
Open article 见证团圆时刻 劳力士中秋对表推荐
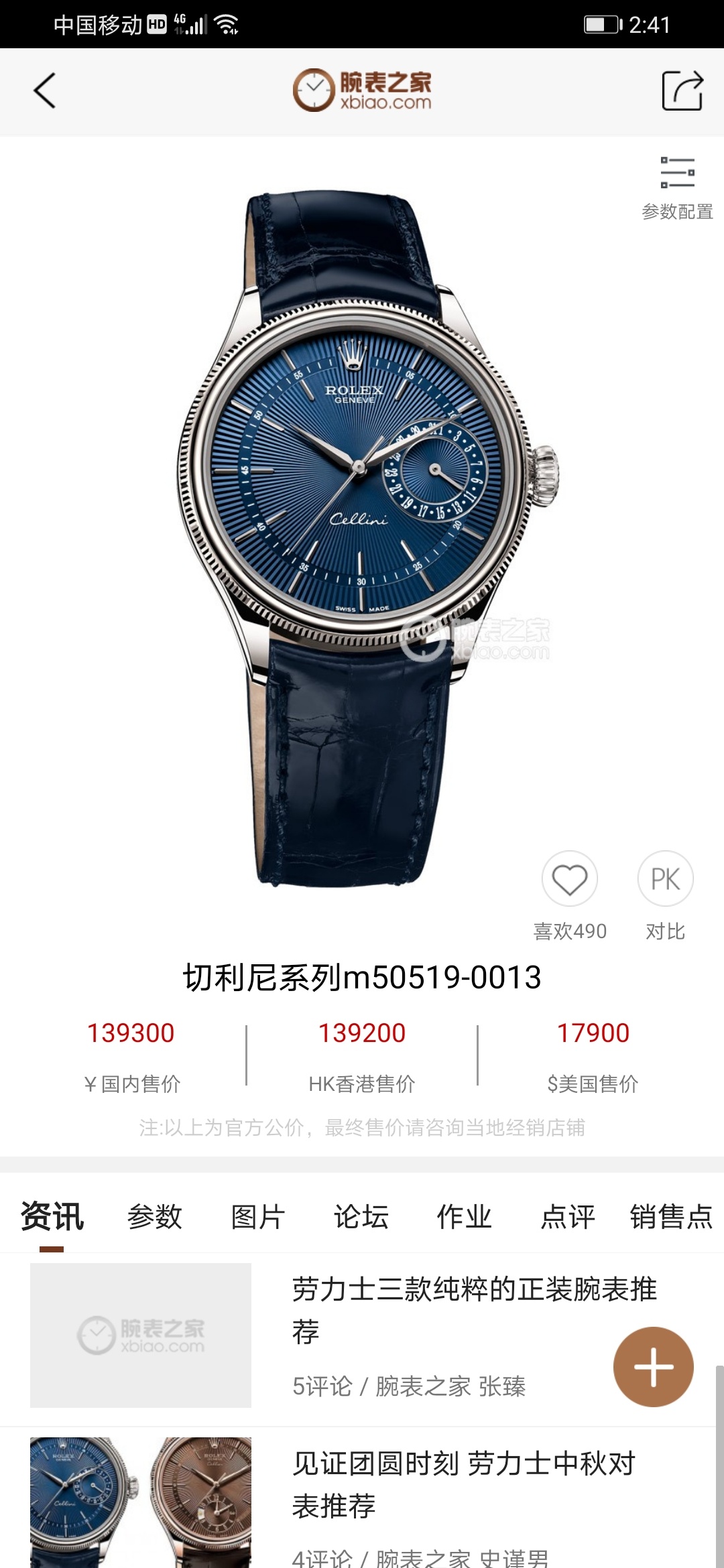tap(463, 1484)
